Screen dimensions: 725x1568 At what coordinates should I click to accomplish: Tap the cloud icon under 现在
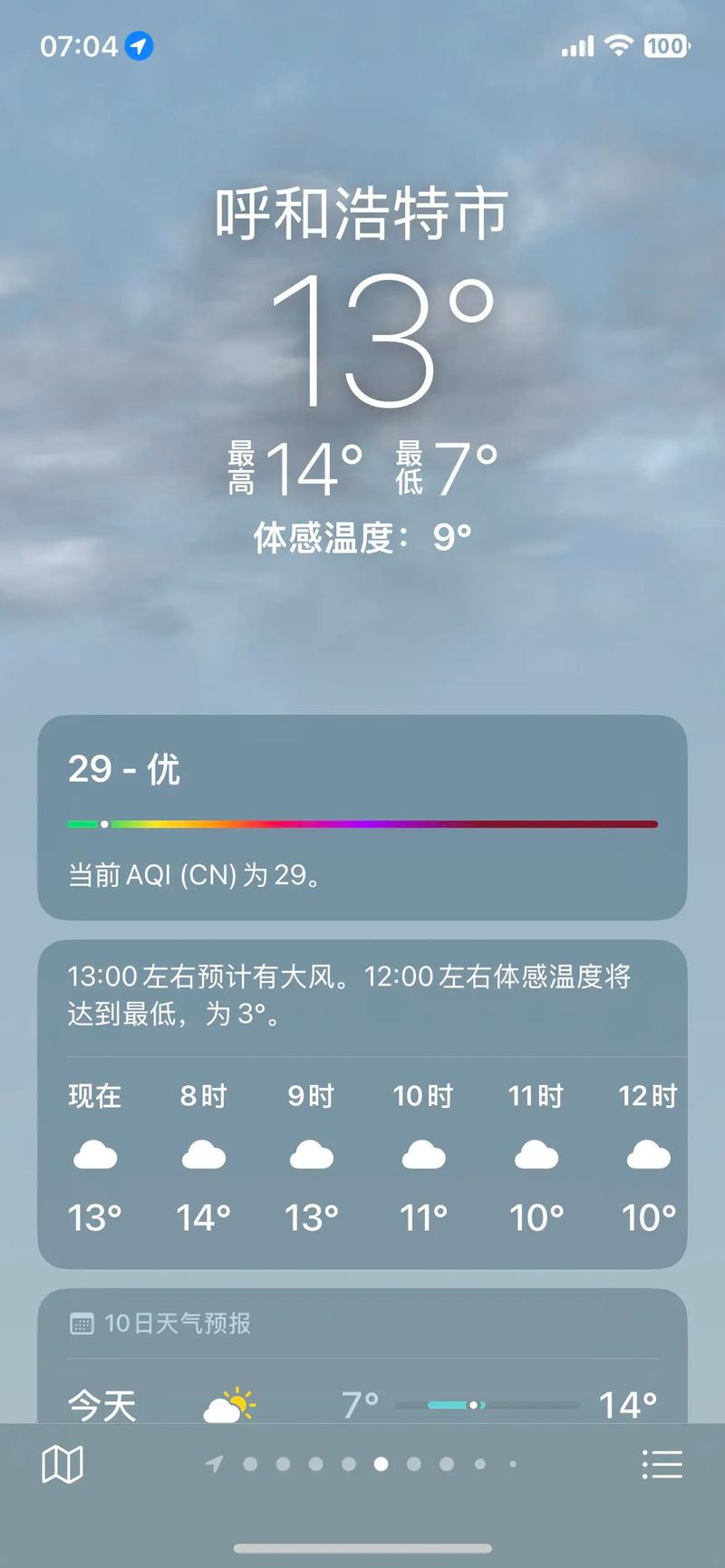tap(96, 1154)
